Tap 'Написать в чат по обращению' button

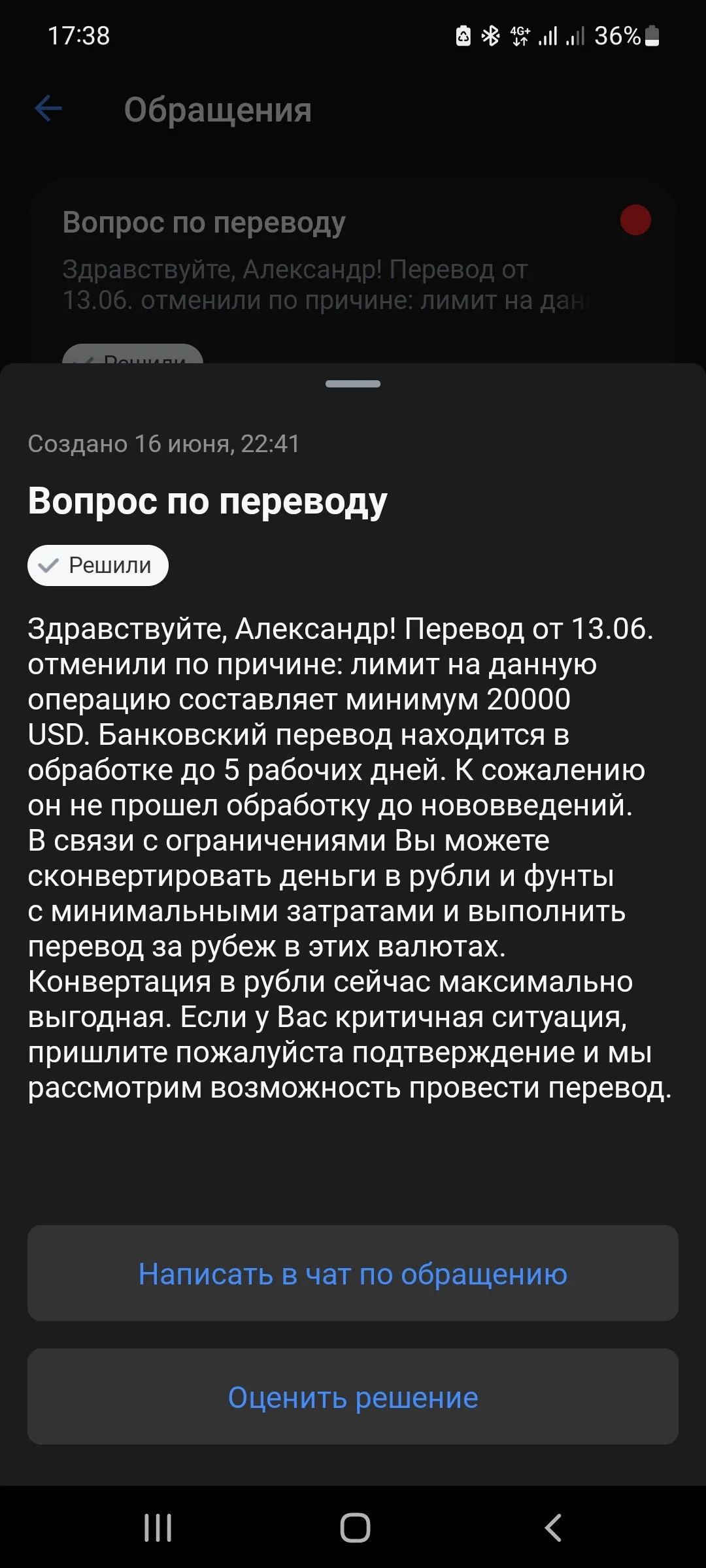[353, 1273]
